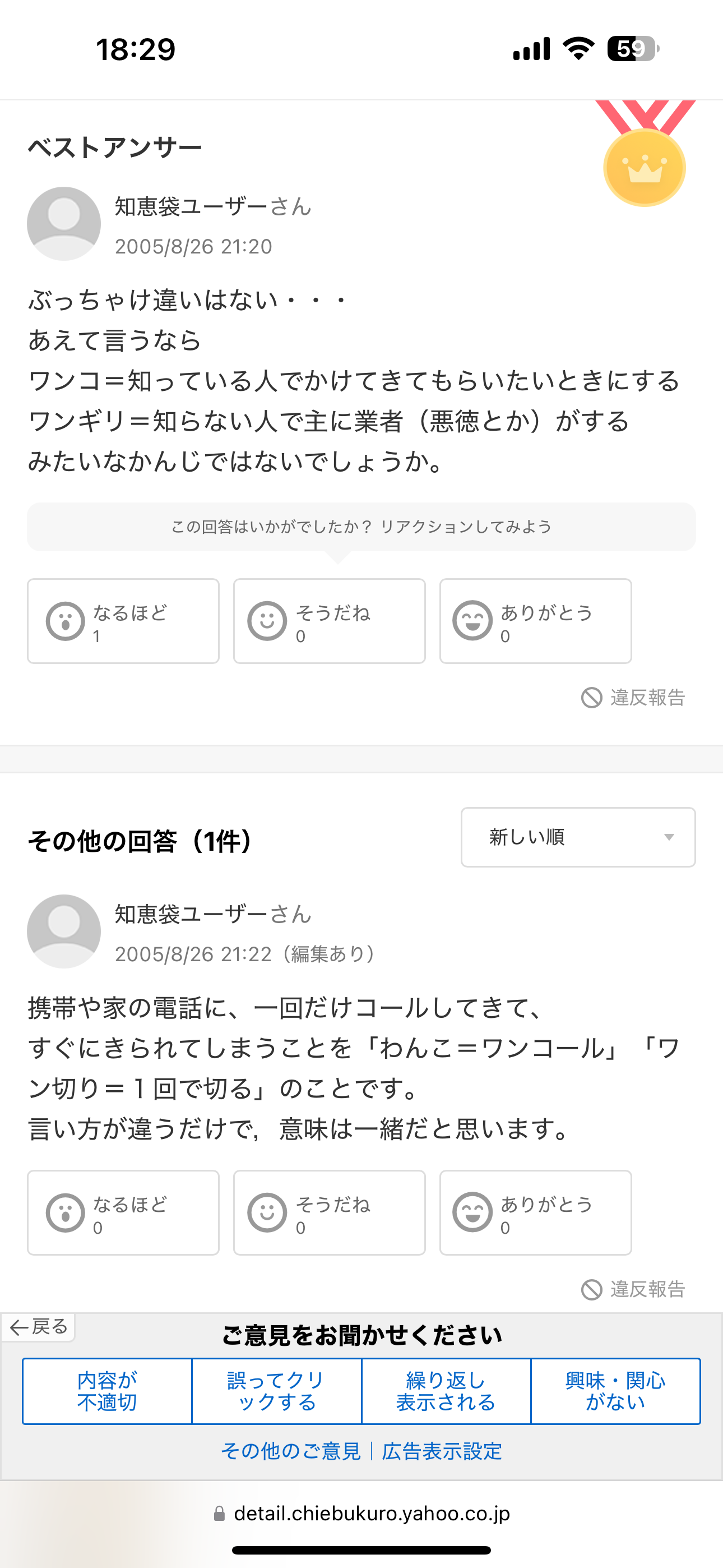React なるほど on the 21:22 answer

pos(123,1212)
